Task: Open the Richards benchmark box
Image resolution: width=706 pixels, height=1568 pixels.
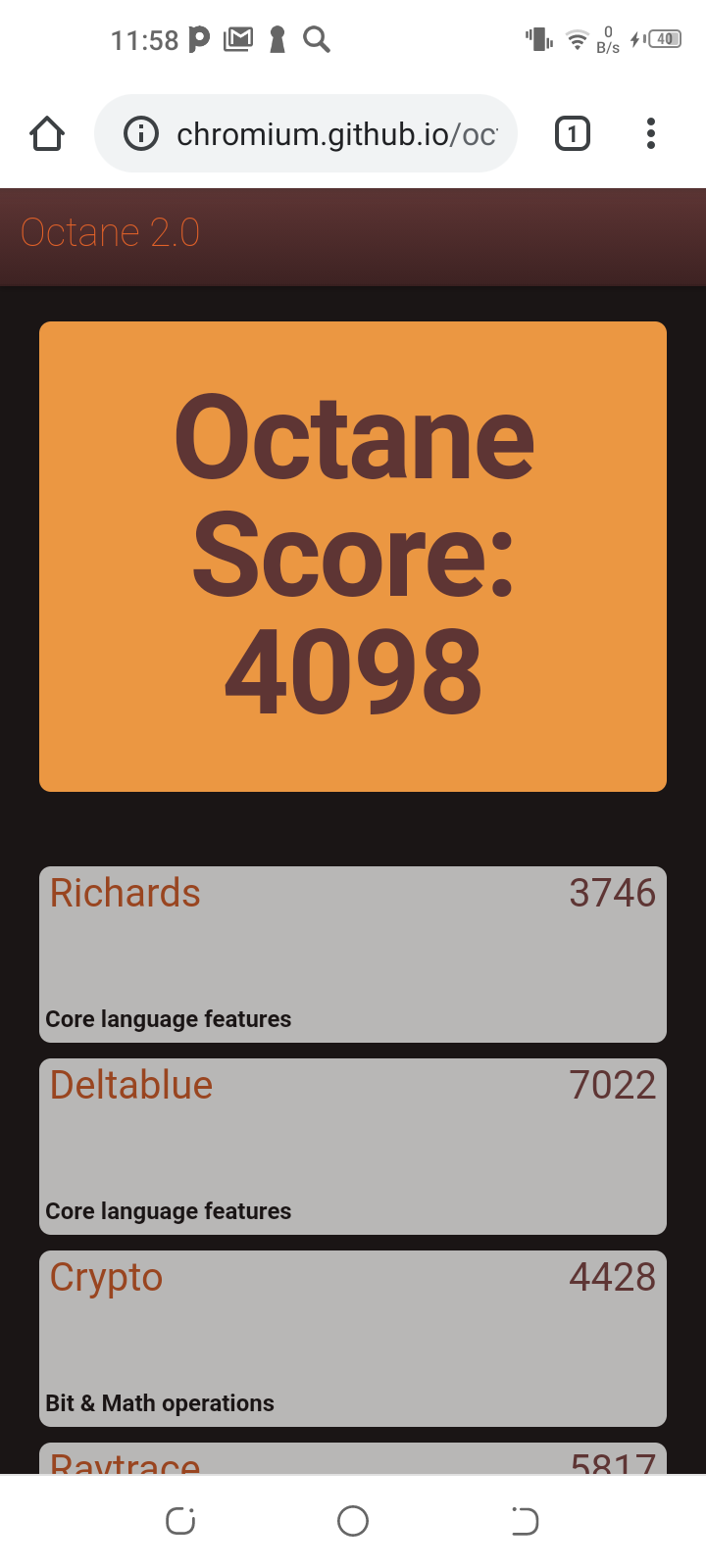Action: point(353,954)
